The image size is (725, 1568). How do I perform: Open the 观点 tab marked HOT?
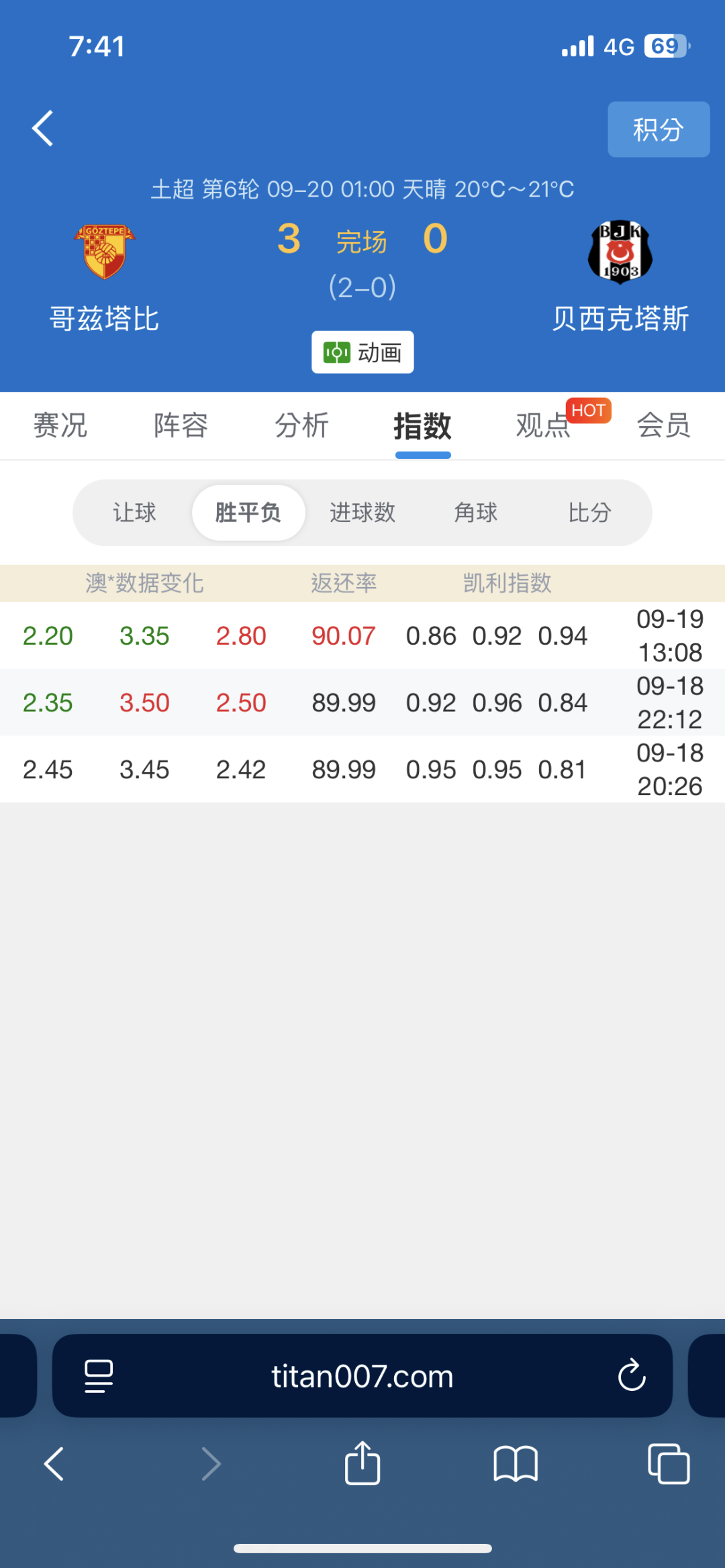point(544,425)
